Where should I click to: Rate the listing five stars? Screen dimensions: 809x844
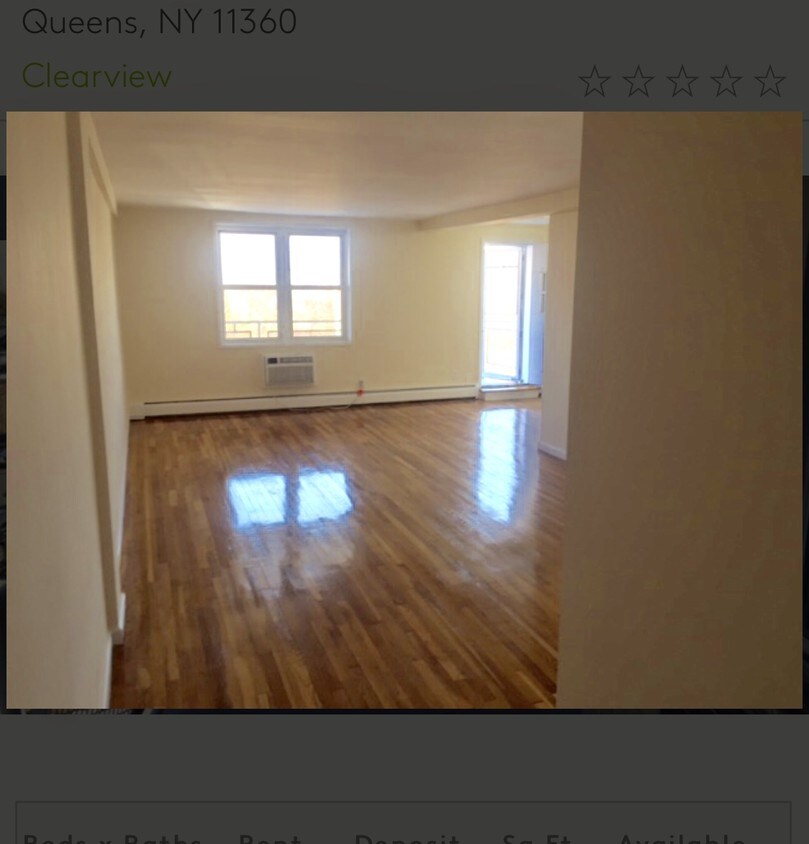pos(769,82)
